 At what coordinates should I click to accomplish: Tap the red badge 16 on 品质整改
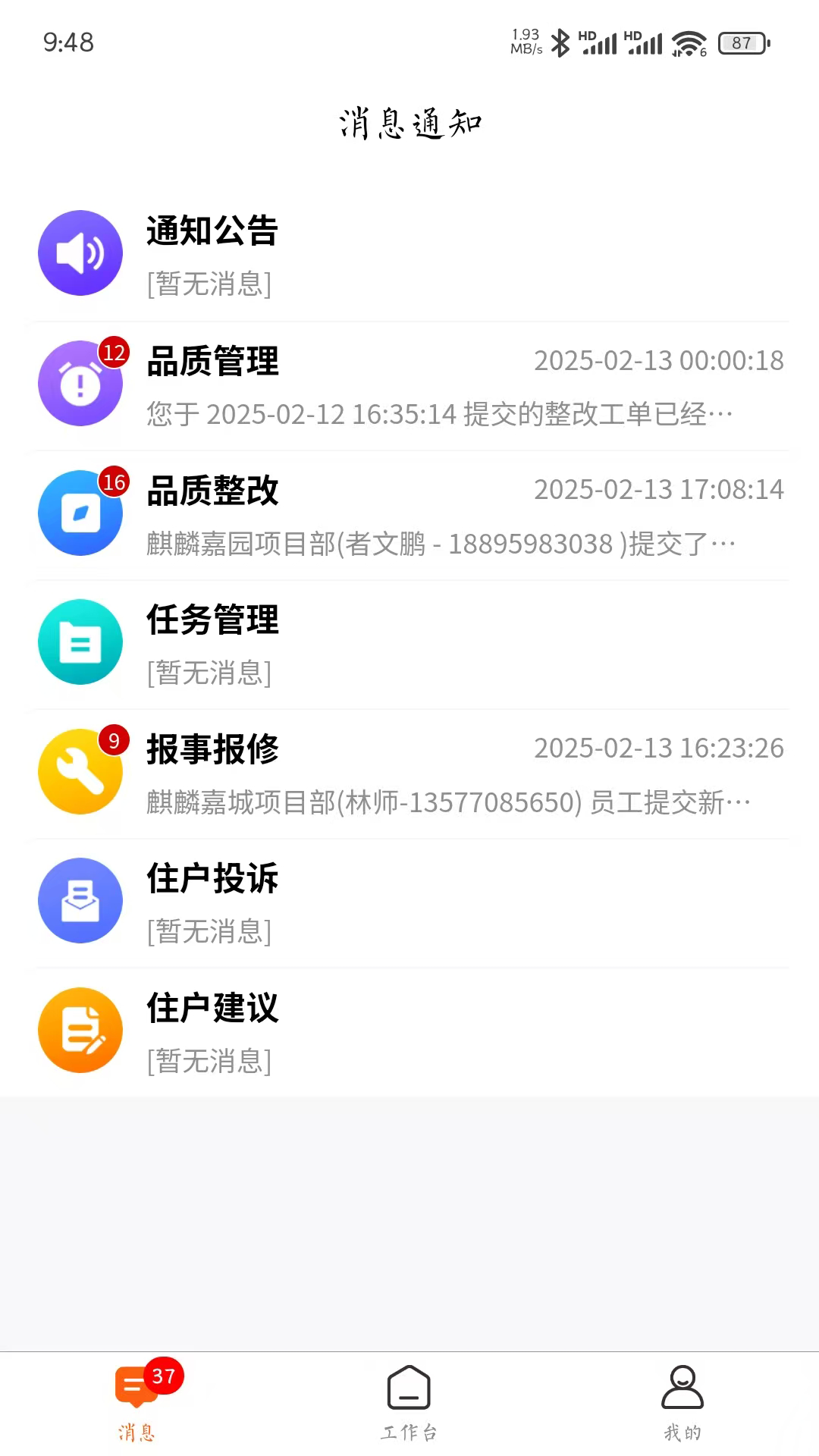(113, 483)
